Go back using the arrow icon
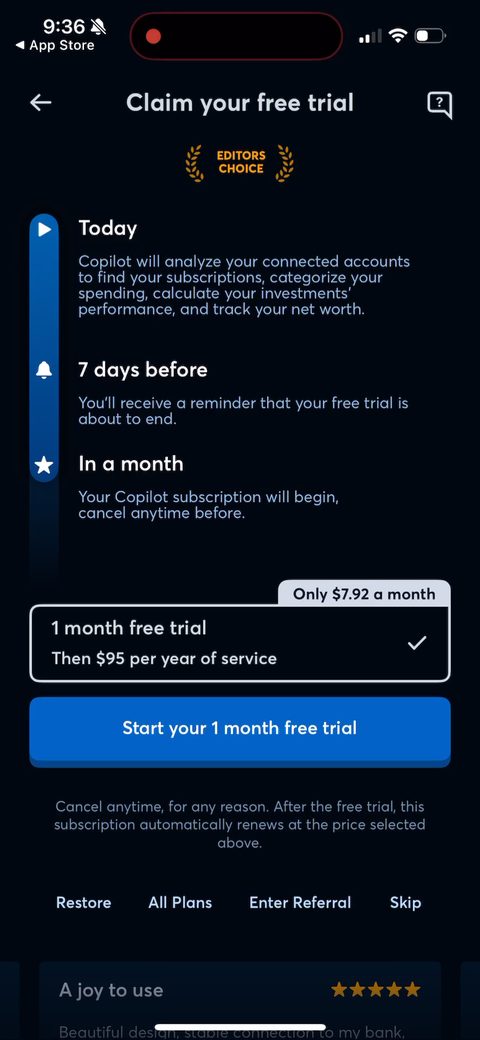 tap(41, 102)
